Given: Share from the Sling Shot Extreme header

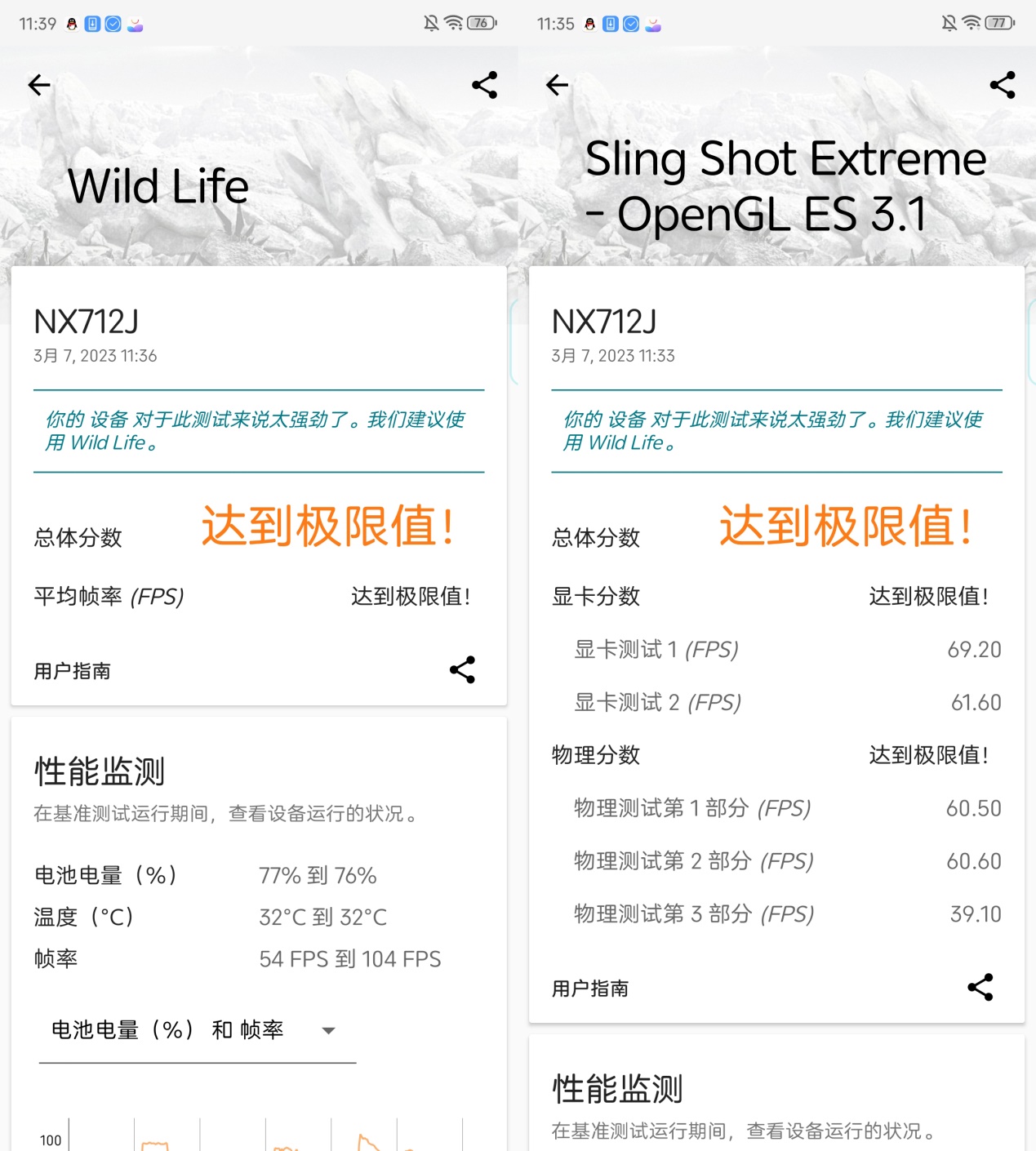Looking at the screenshot, I should tap(1002, 85).
